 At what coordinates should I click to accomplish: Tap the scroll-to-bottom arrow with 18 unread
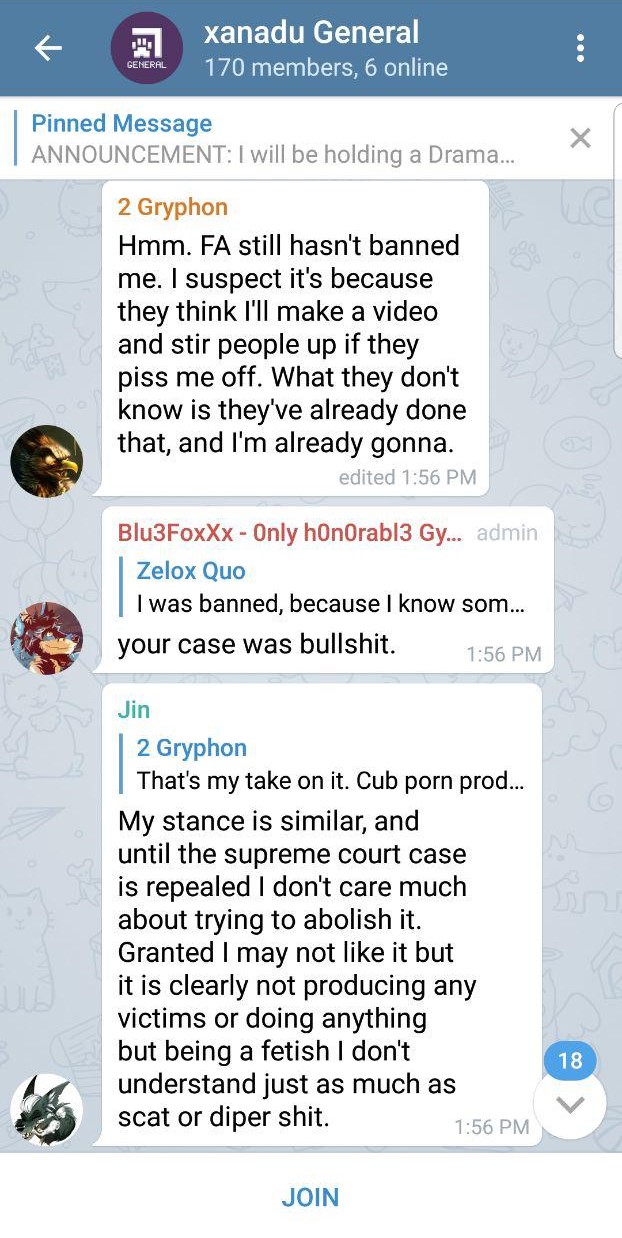(570, 1103)
